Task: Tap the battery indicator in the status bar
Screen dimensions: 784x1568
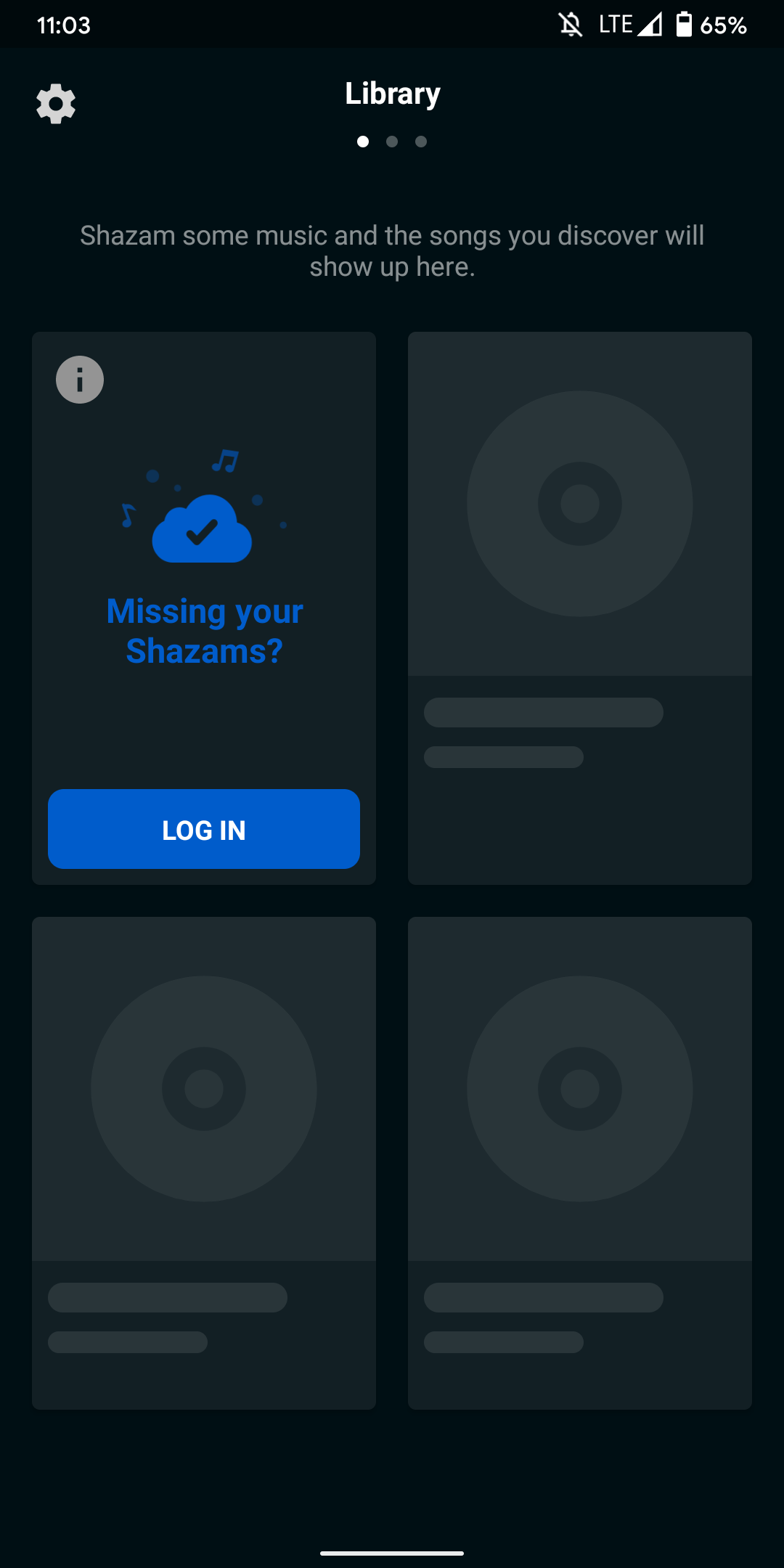Action: 683,24
